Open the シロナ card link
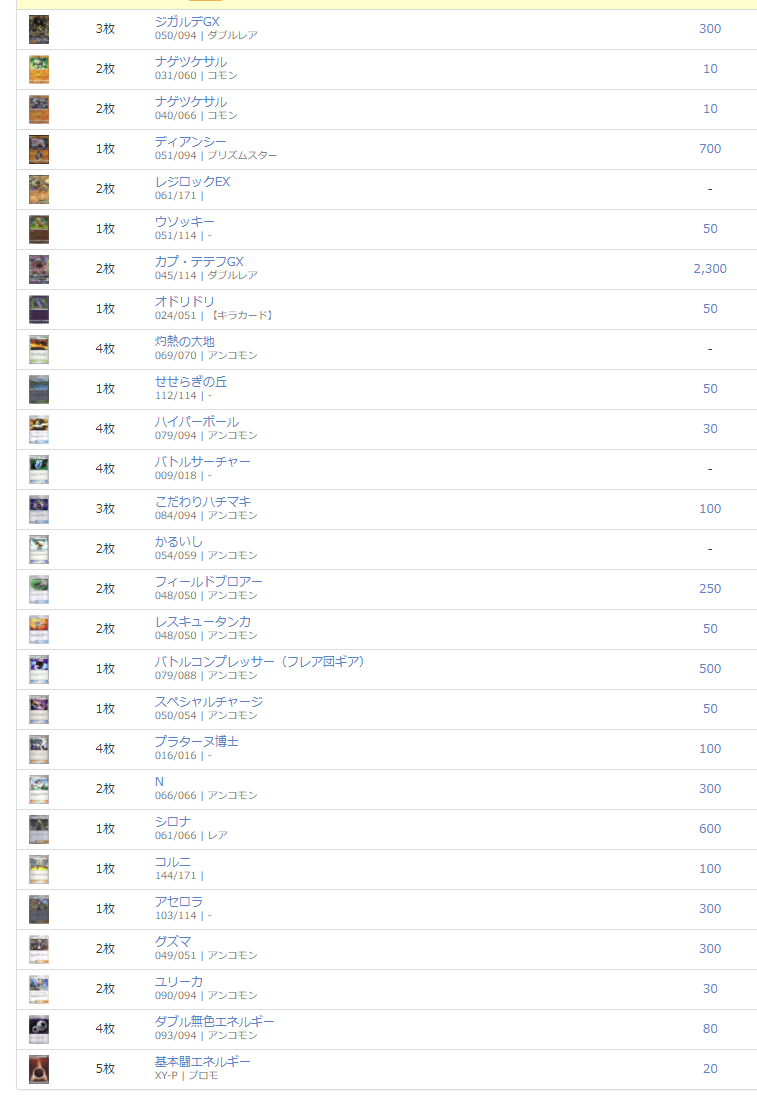Viewport: 757px width, 1113px height. click(x=172, y=821)
